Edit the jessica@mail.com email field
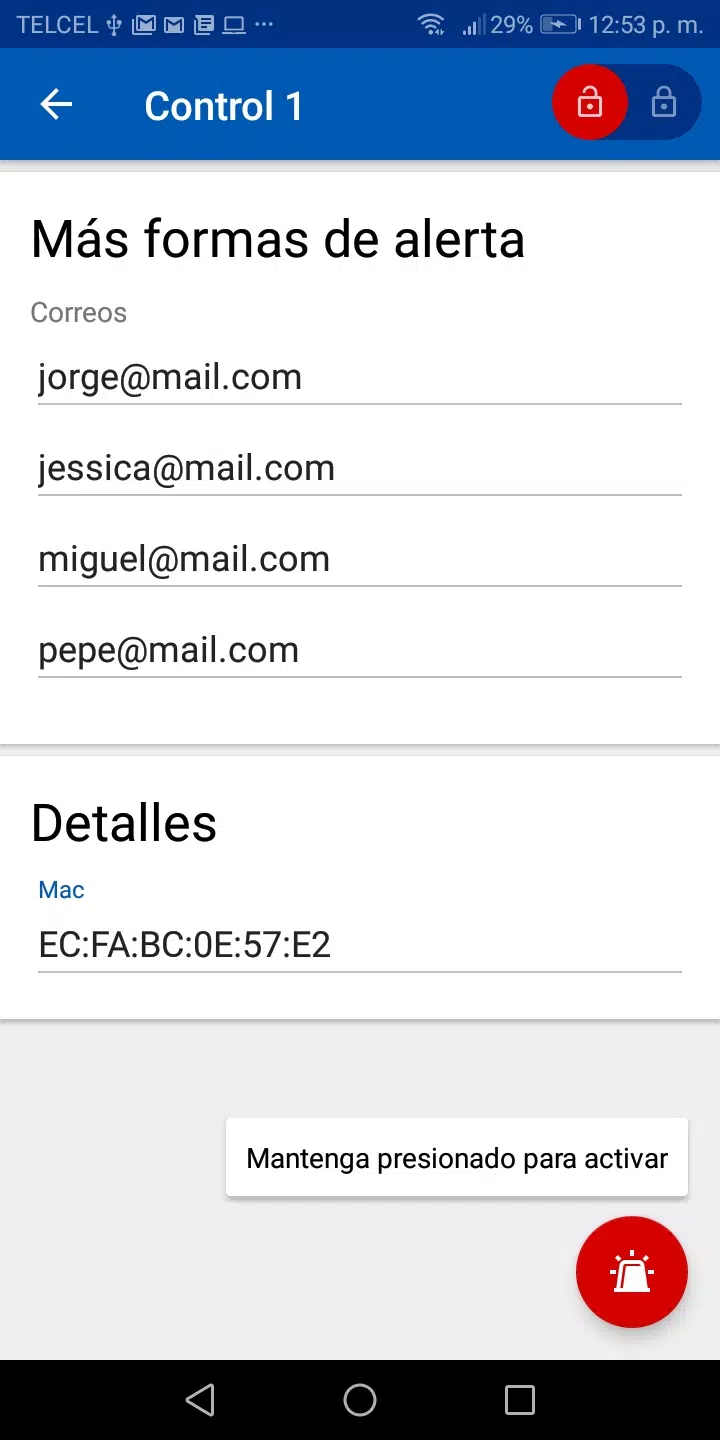Viewport: 720px width, 1440px height. (x=359, y=469)
